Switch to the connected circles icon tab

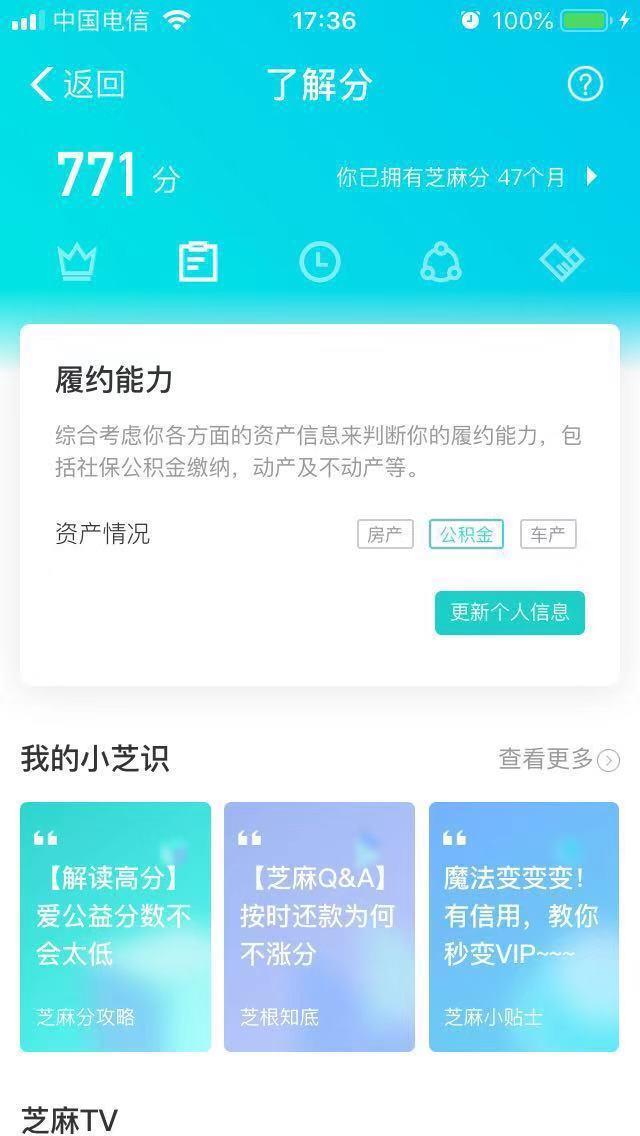click(440, 263)
